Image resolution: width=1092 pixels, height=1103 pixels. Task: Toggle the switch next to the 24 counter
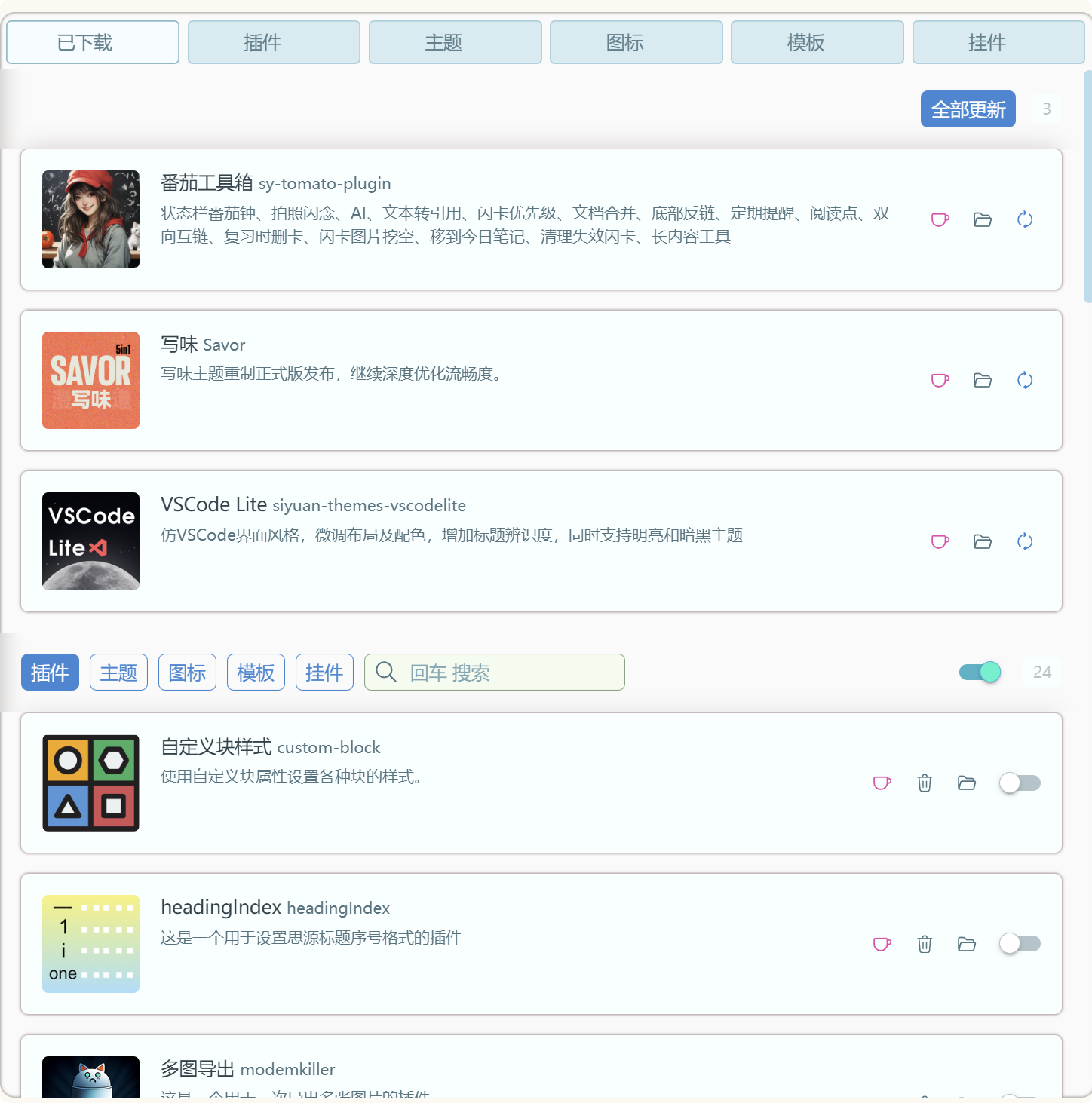tap(980, 672)
